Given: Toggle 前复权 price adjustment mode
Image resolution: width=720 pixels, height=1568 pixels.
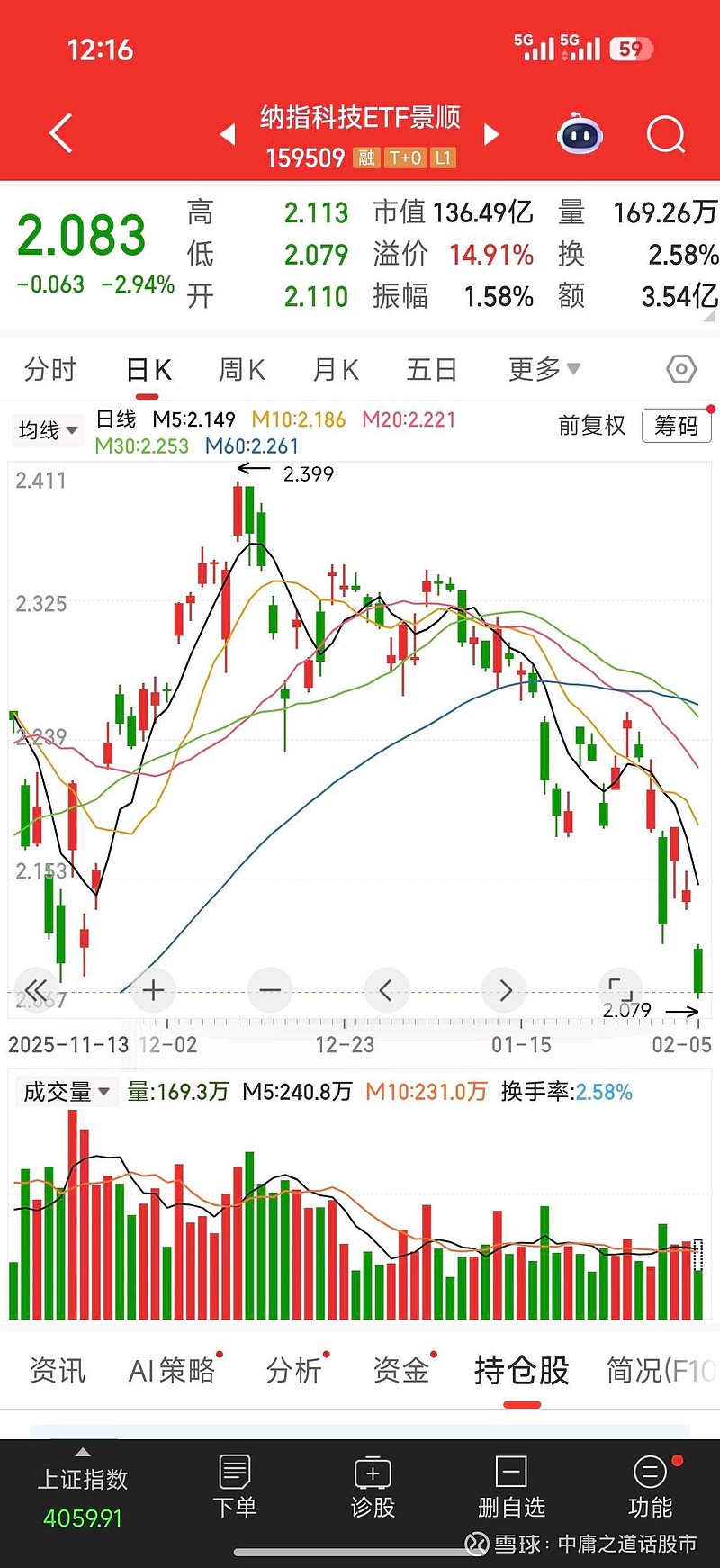Looking at the screenshot, I should pyautogui.click(x=592, y=427).
